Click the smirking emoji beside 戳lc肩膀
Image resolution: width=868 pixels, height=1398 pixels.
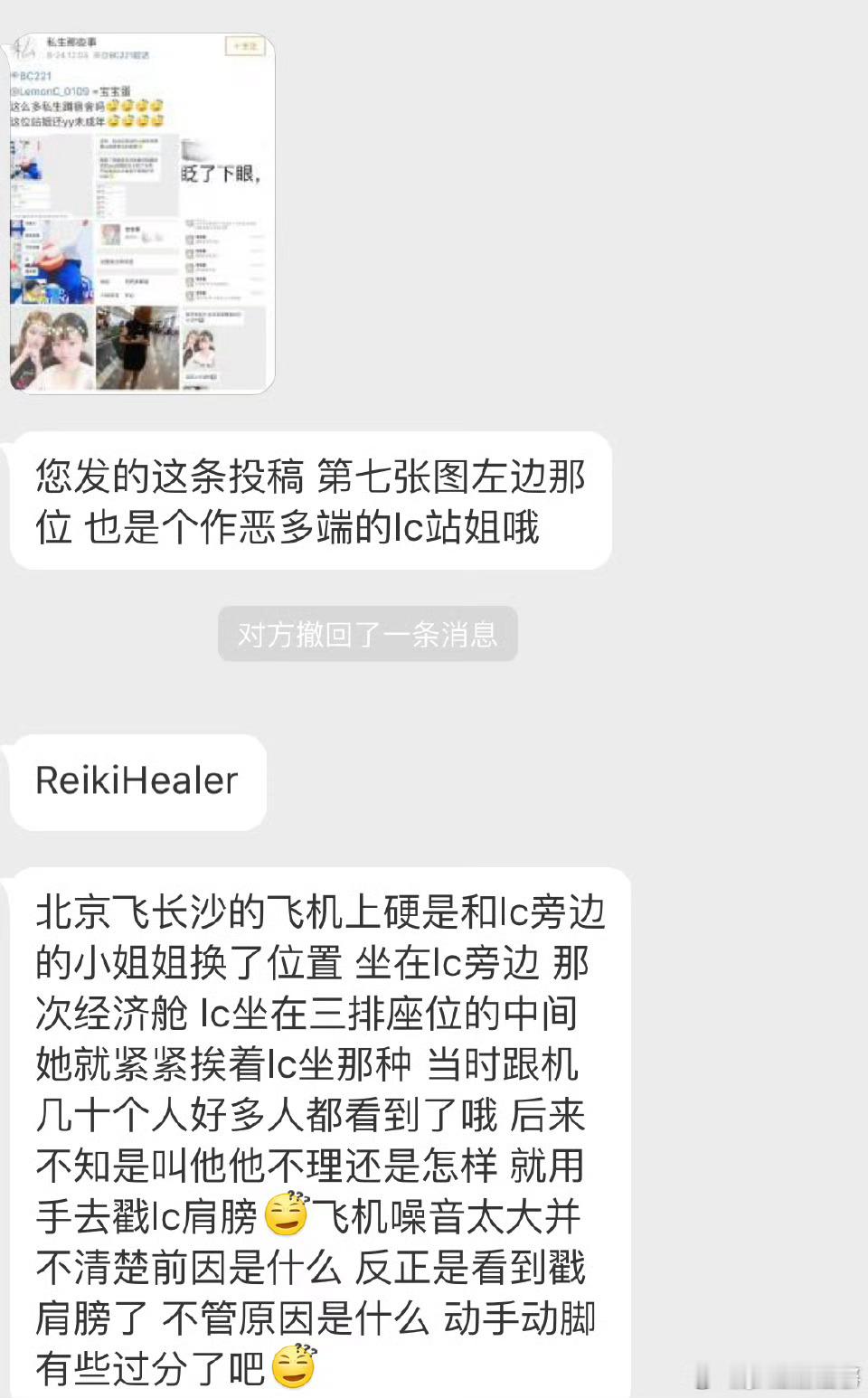click(x=288, y=1214)
